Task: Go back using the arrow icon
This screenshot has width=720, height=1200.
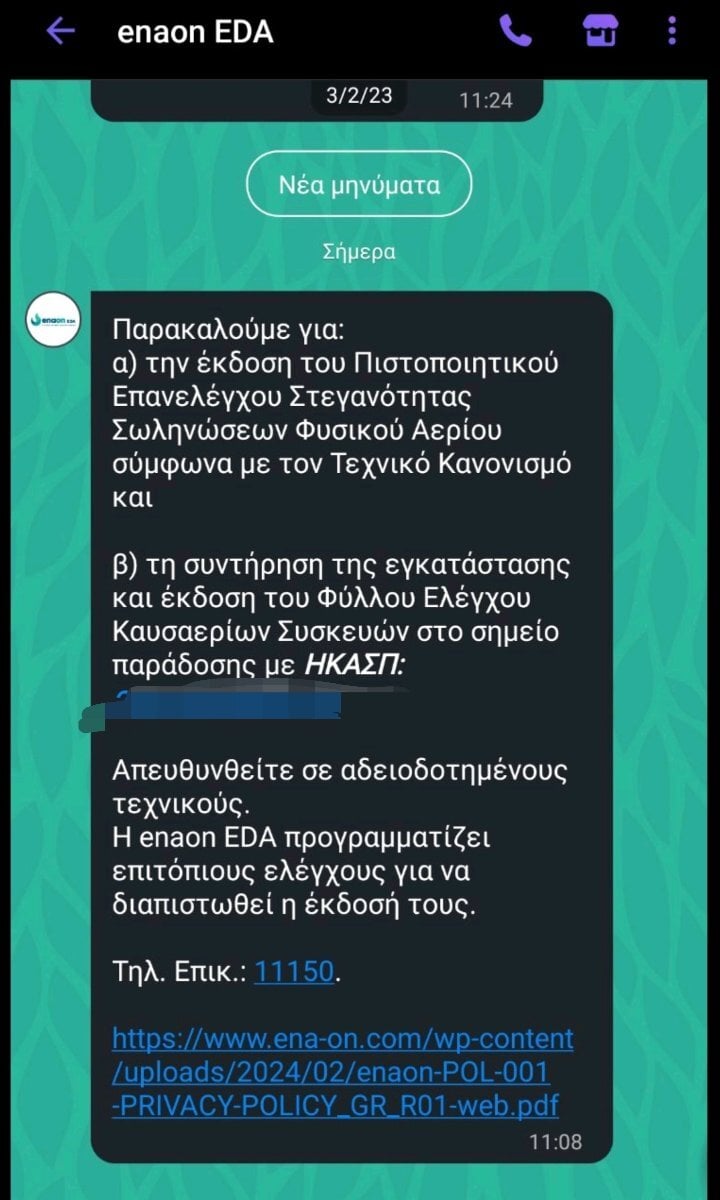Action: [60, 32]
